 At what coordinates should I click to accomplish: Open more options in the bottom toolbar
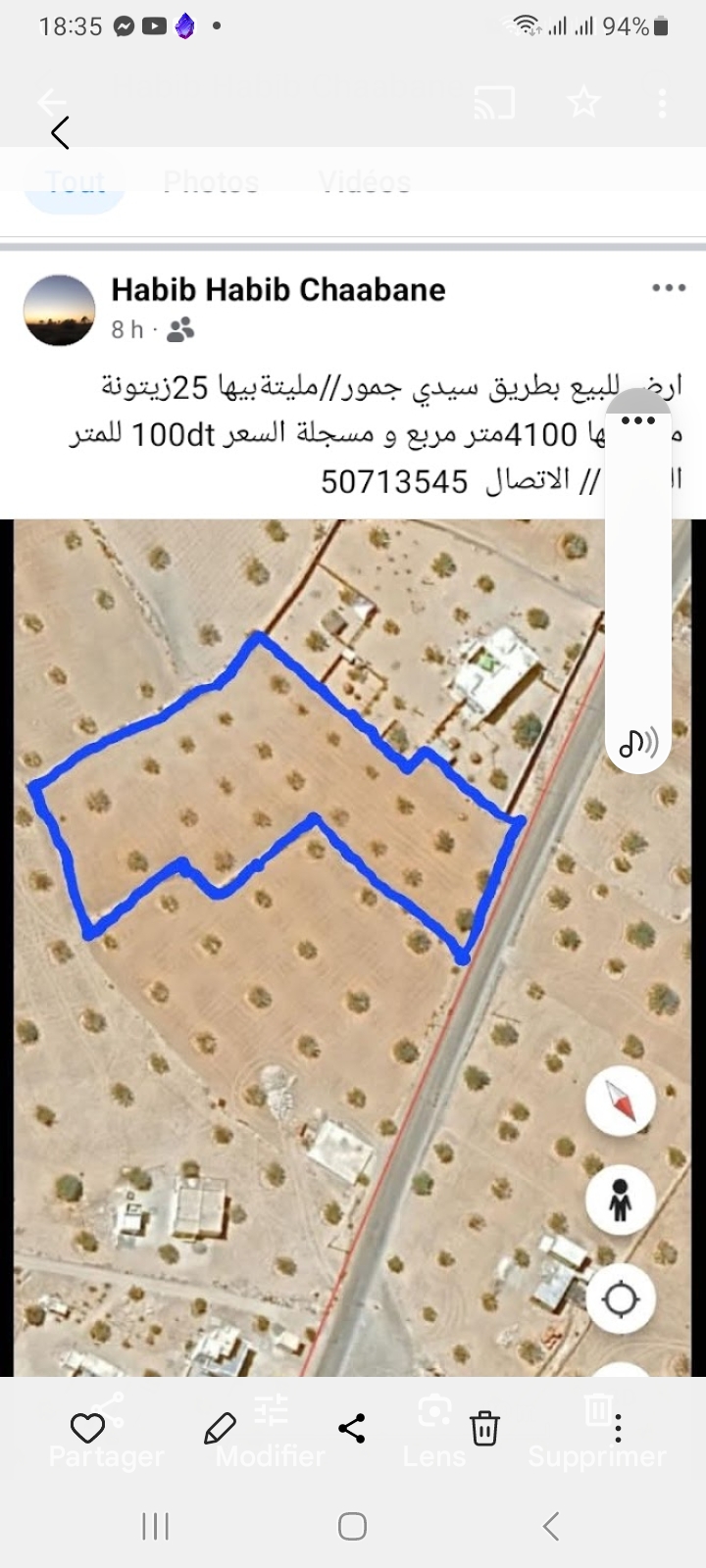pos(618,1428)
